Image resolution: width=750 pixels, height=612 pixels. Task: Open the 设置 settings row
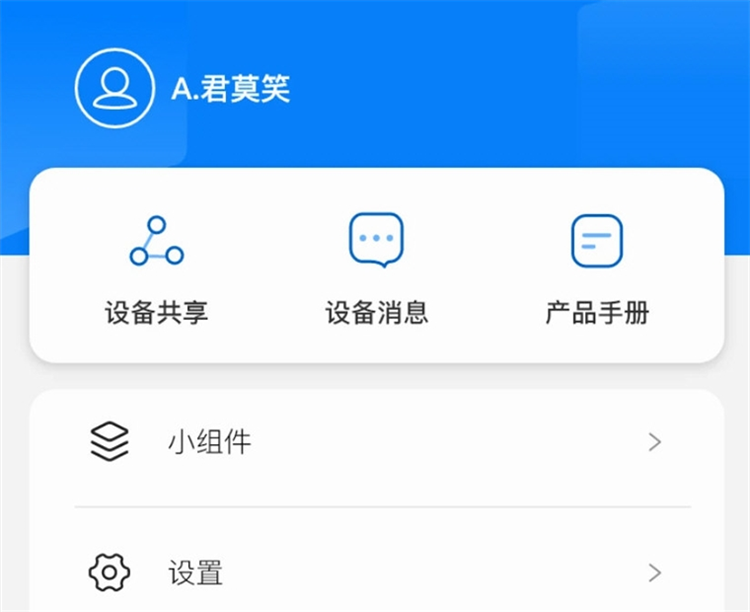tap(376, 573)
